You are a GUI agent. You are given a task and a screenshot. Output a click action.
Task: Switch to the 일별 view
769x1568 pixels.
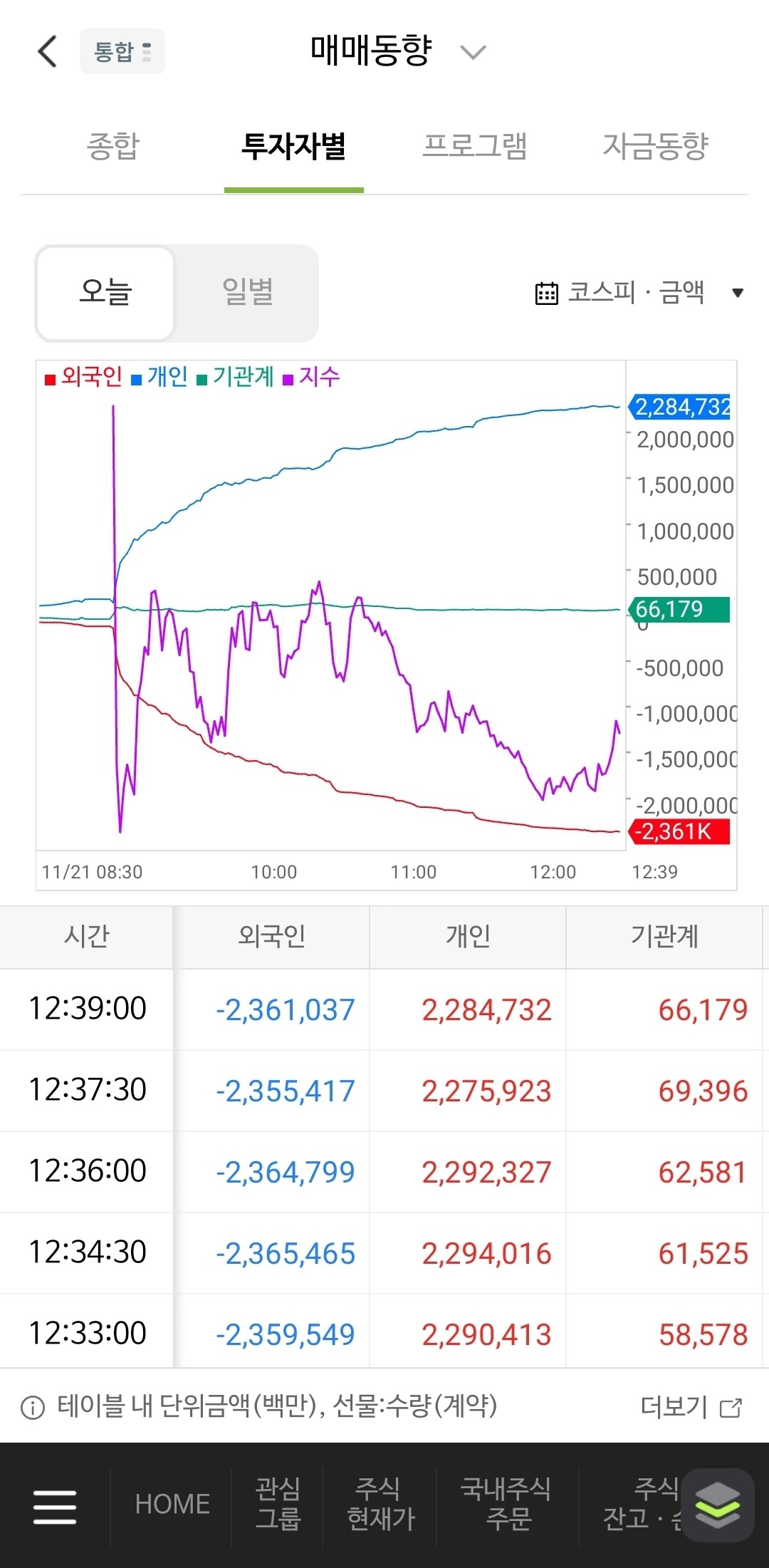coord(247,293)
